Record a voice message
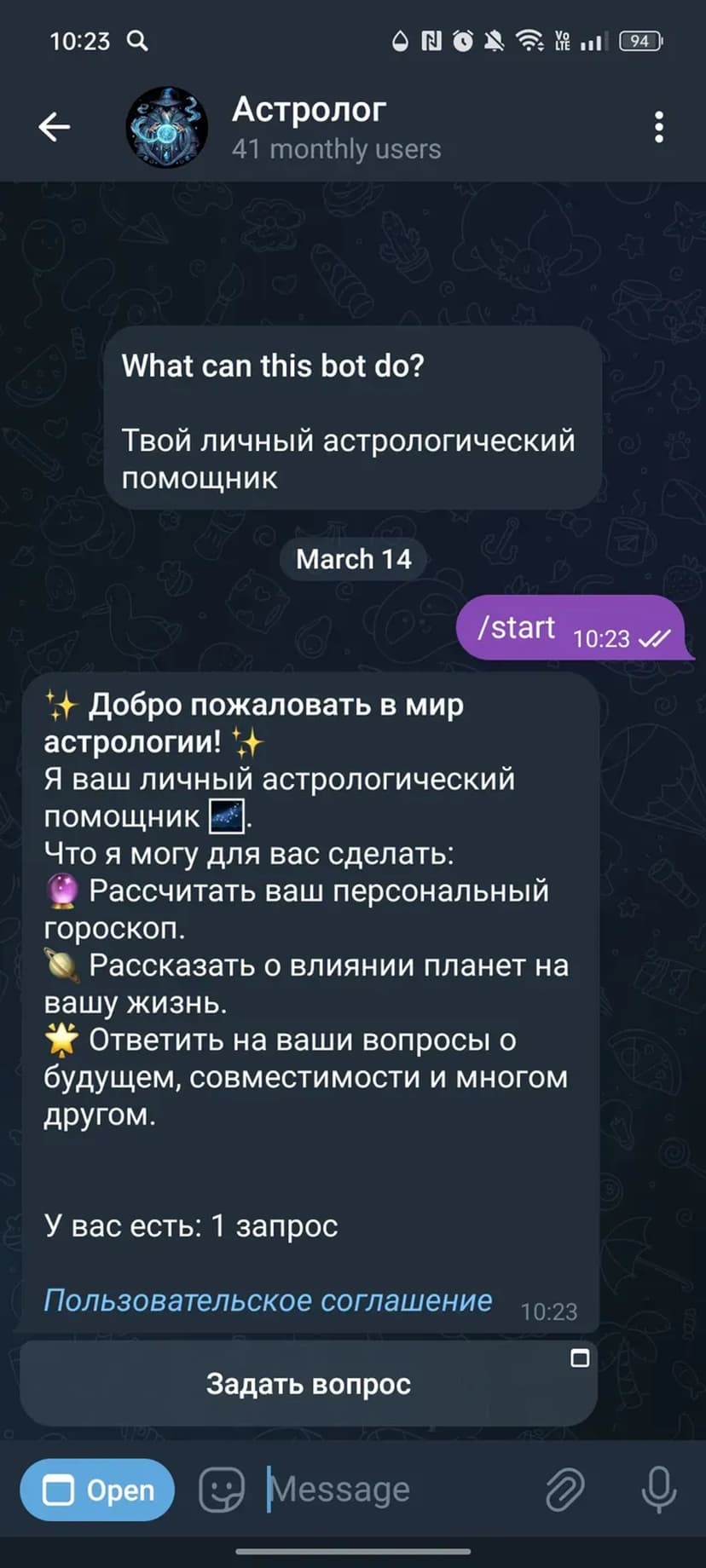 658,1490
